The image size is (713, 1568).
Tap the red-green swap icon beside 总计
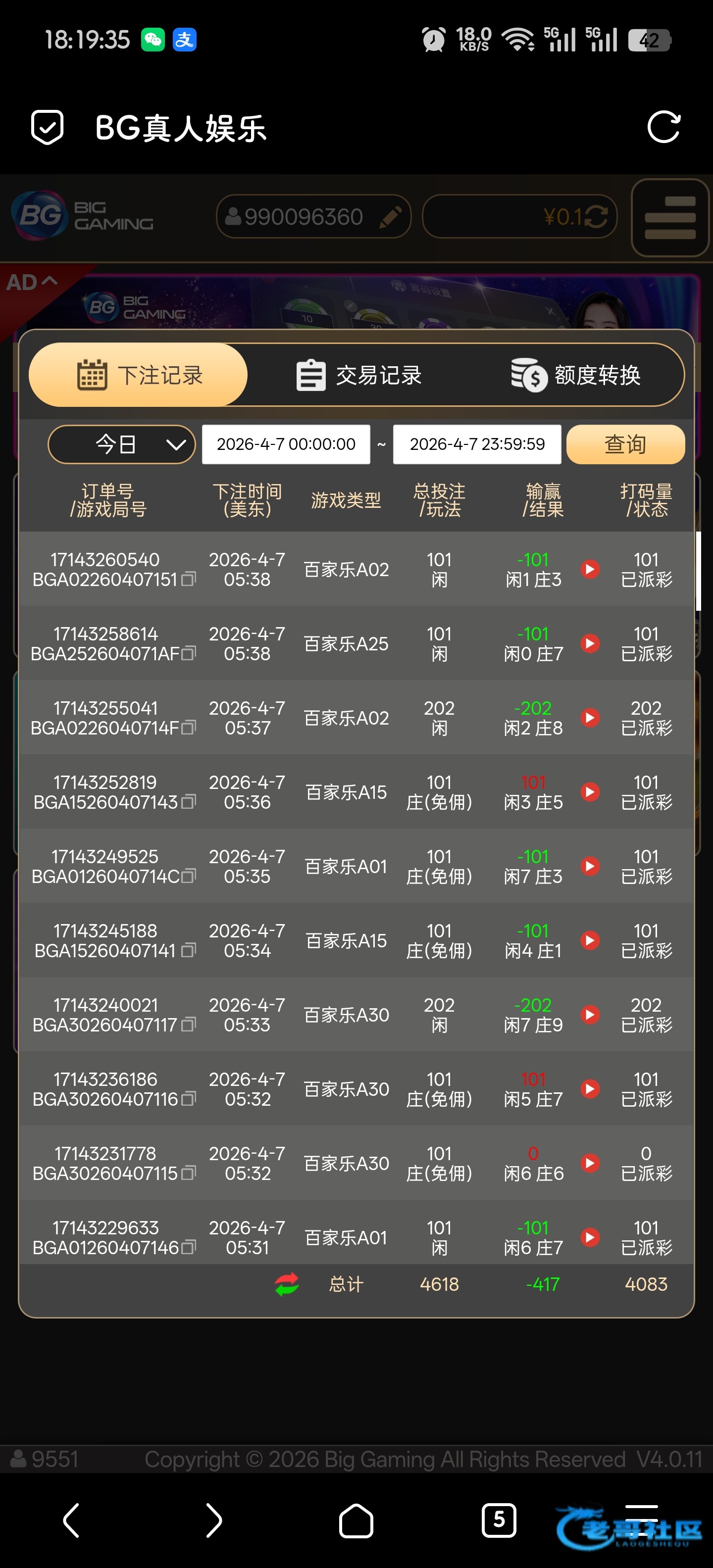(287, 1284)
